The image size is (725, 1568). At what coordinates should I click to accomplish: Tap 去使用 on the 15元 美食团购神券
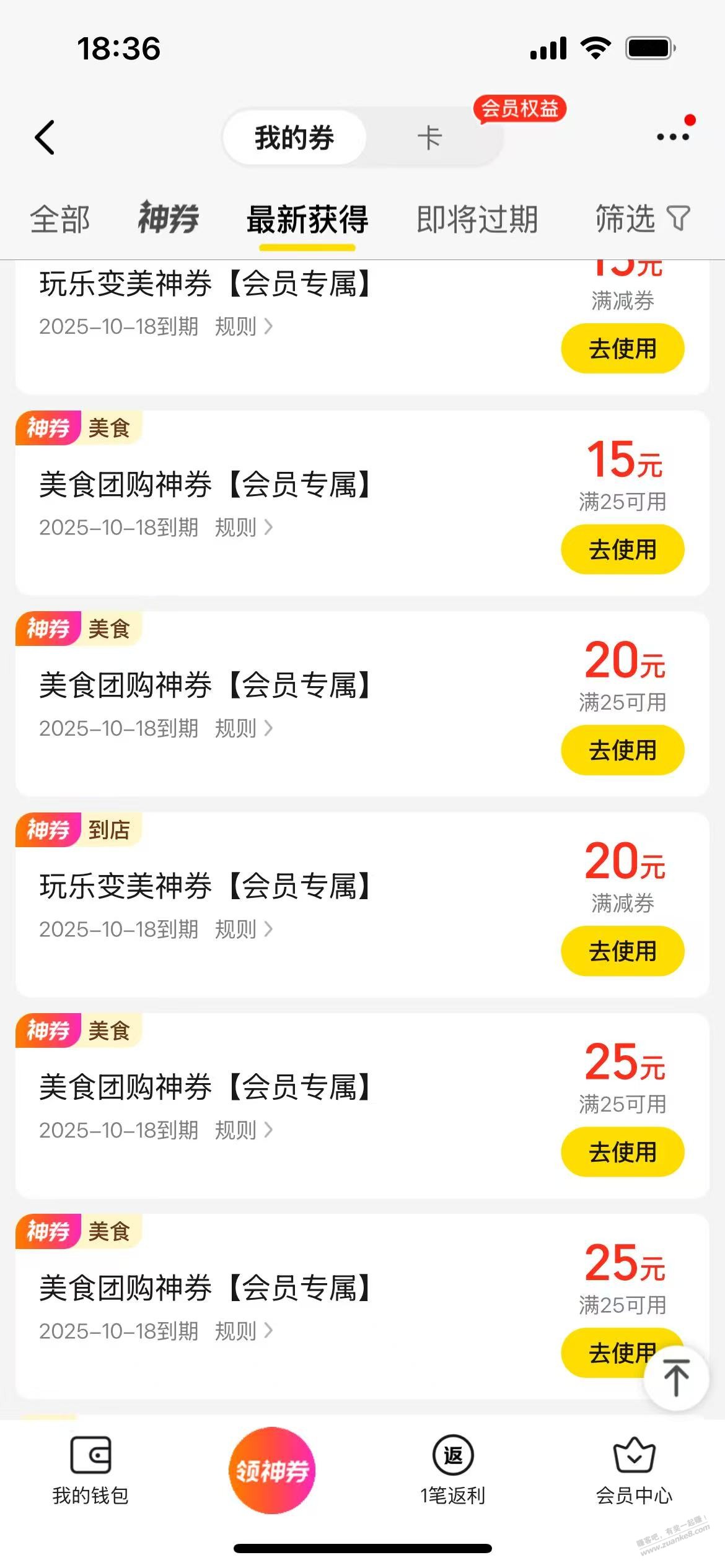pyautogui.click(x=622, y=549)
